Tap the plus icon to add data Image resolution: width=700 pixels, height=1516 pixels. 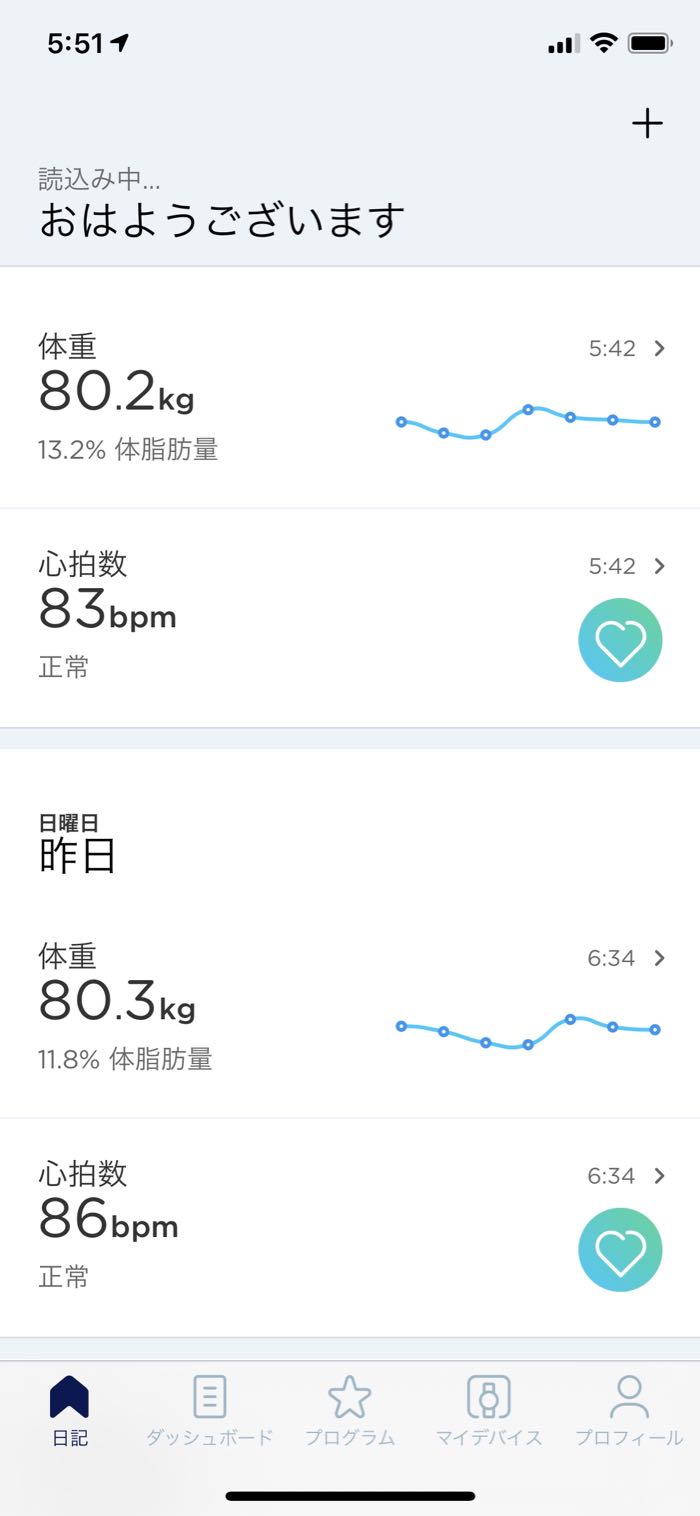pos(648,124)
